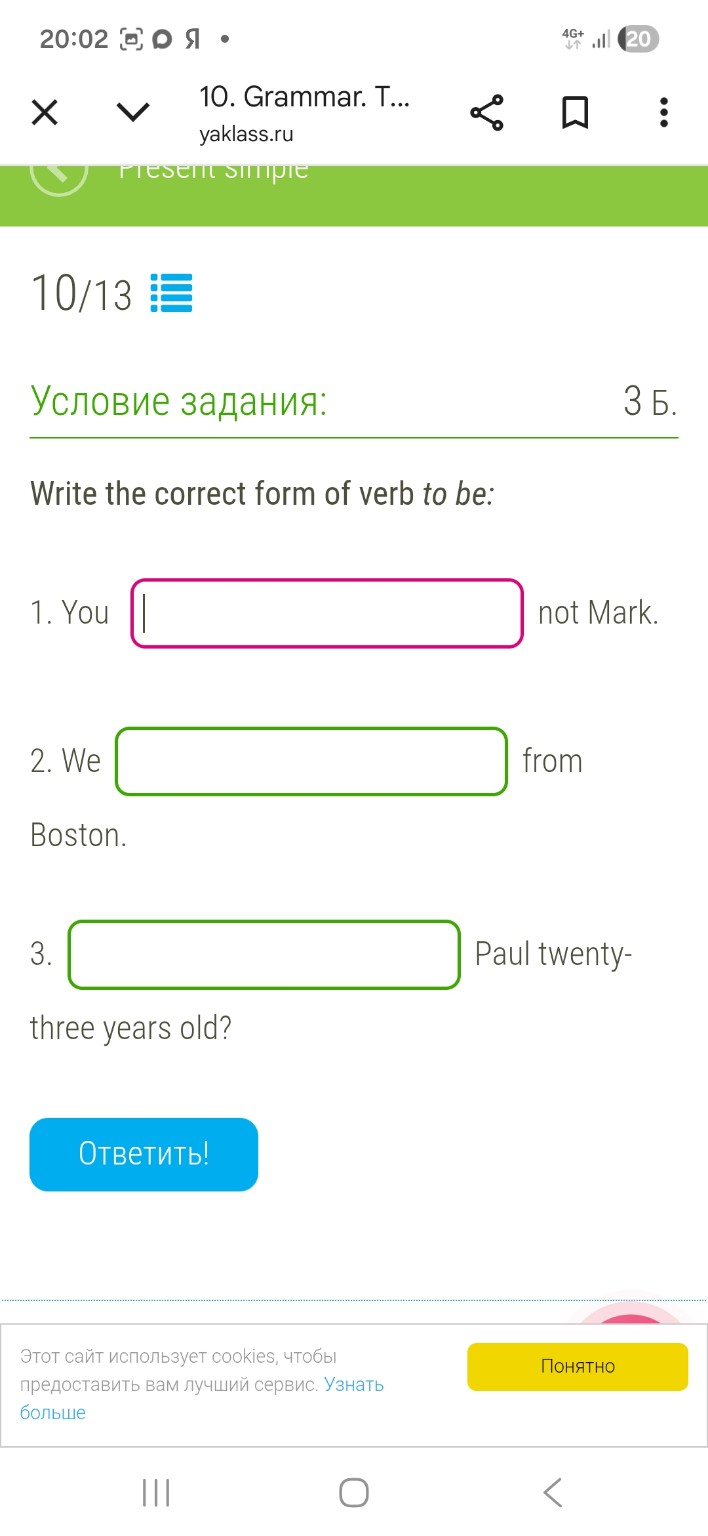Open the three-dot overflow menu

coord(663,113)
